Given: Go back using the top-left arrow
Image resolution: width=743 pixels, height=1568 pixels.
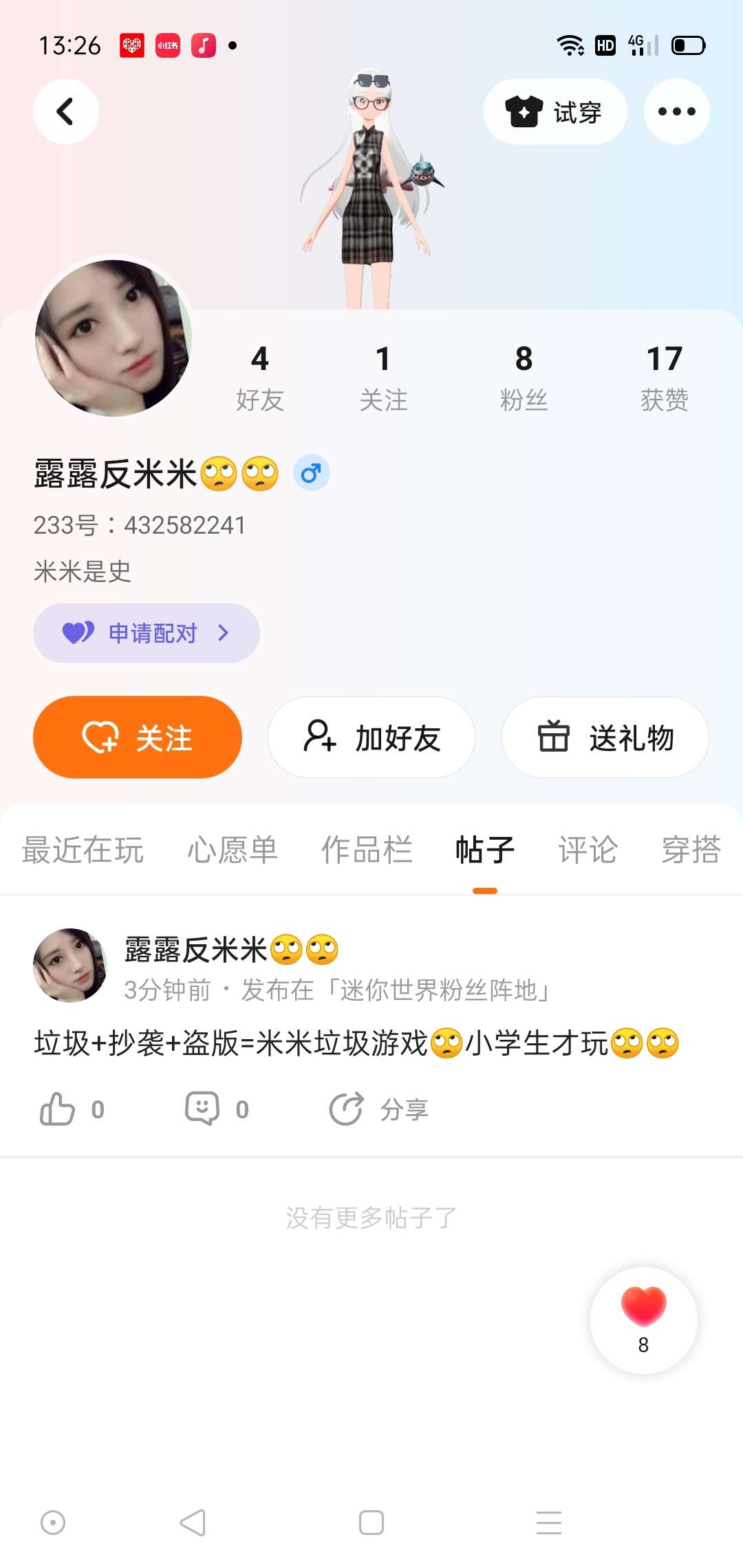Looking at the screenshot, I should click(x=65, y=111).
